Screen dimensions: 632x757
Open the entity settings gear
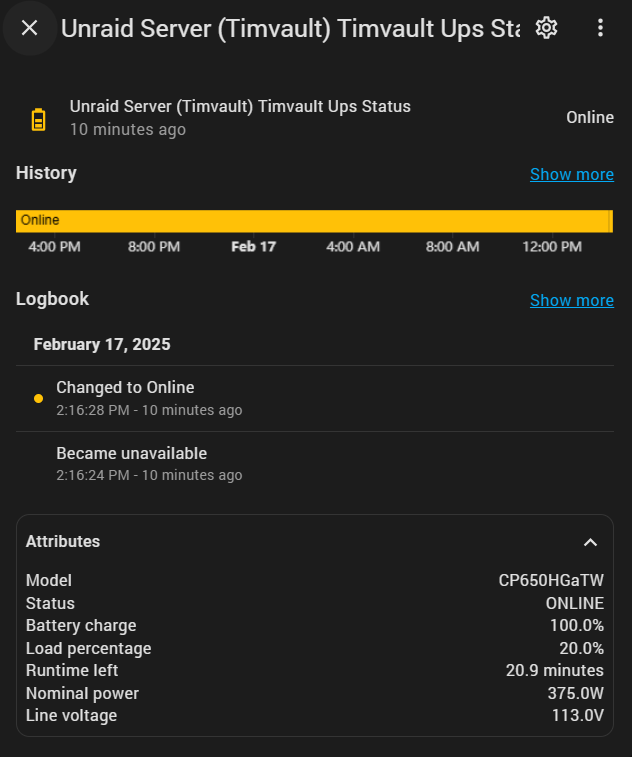546,28
